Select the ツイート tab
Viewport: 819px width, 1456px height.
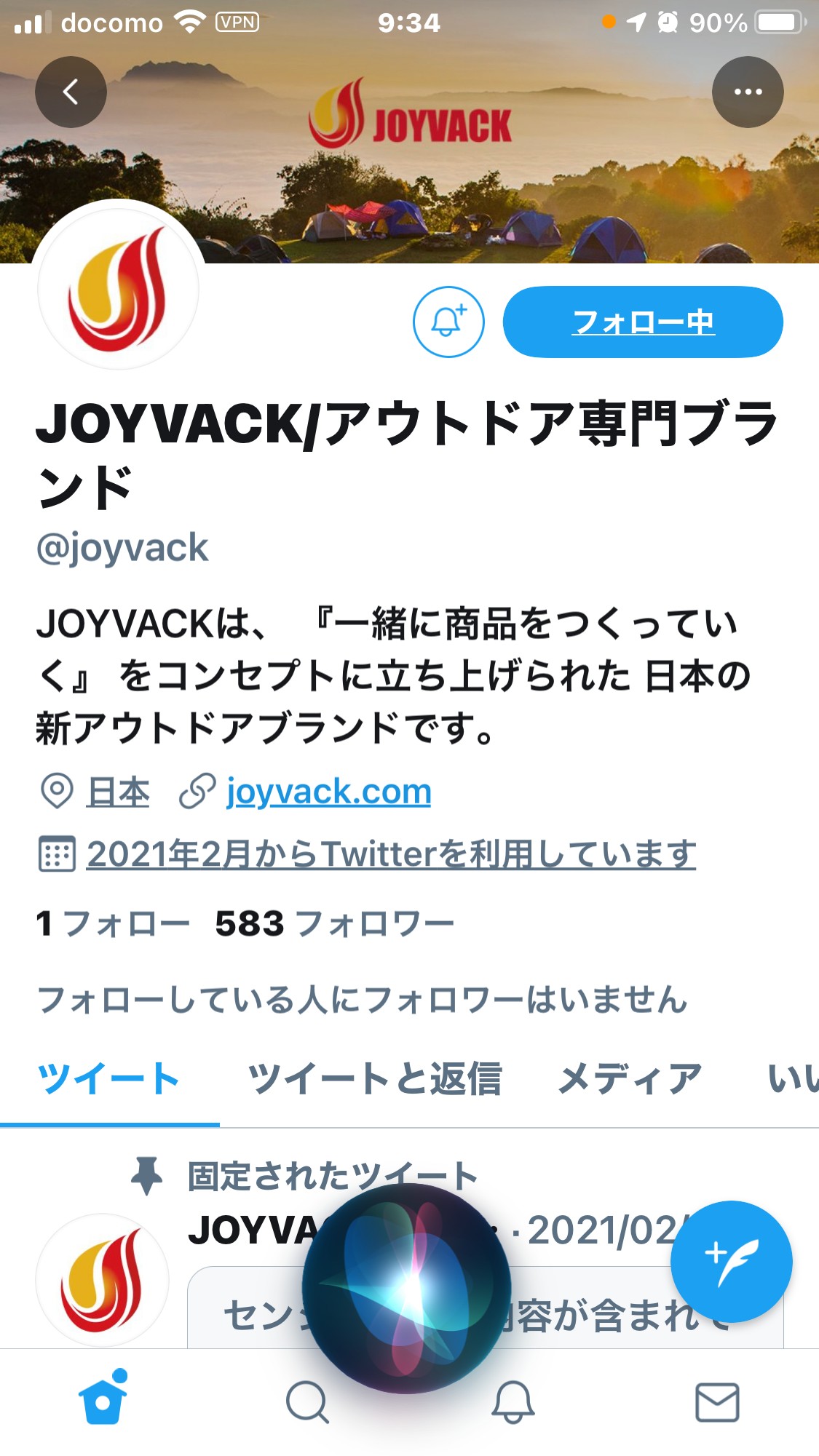tap(109, 1079)
